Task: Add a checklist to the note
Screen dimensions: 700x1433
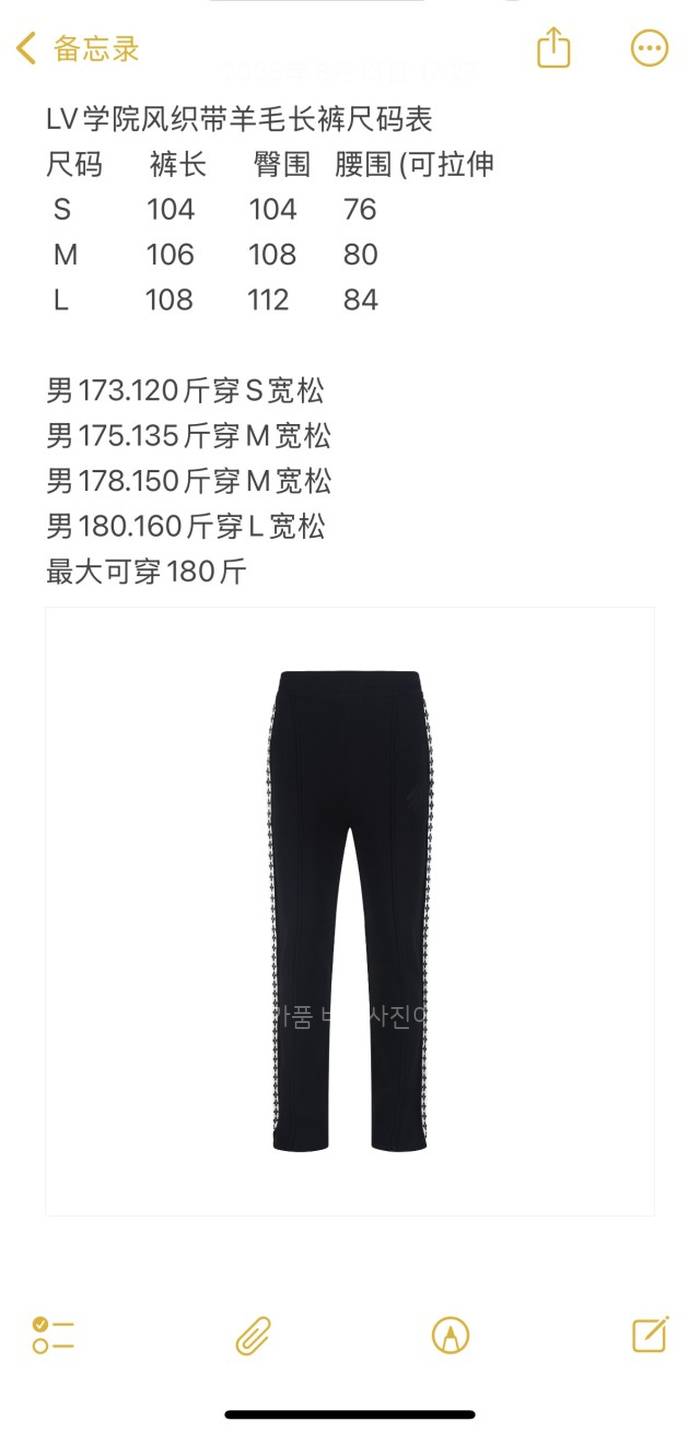Action: pos(53,1335)
